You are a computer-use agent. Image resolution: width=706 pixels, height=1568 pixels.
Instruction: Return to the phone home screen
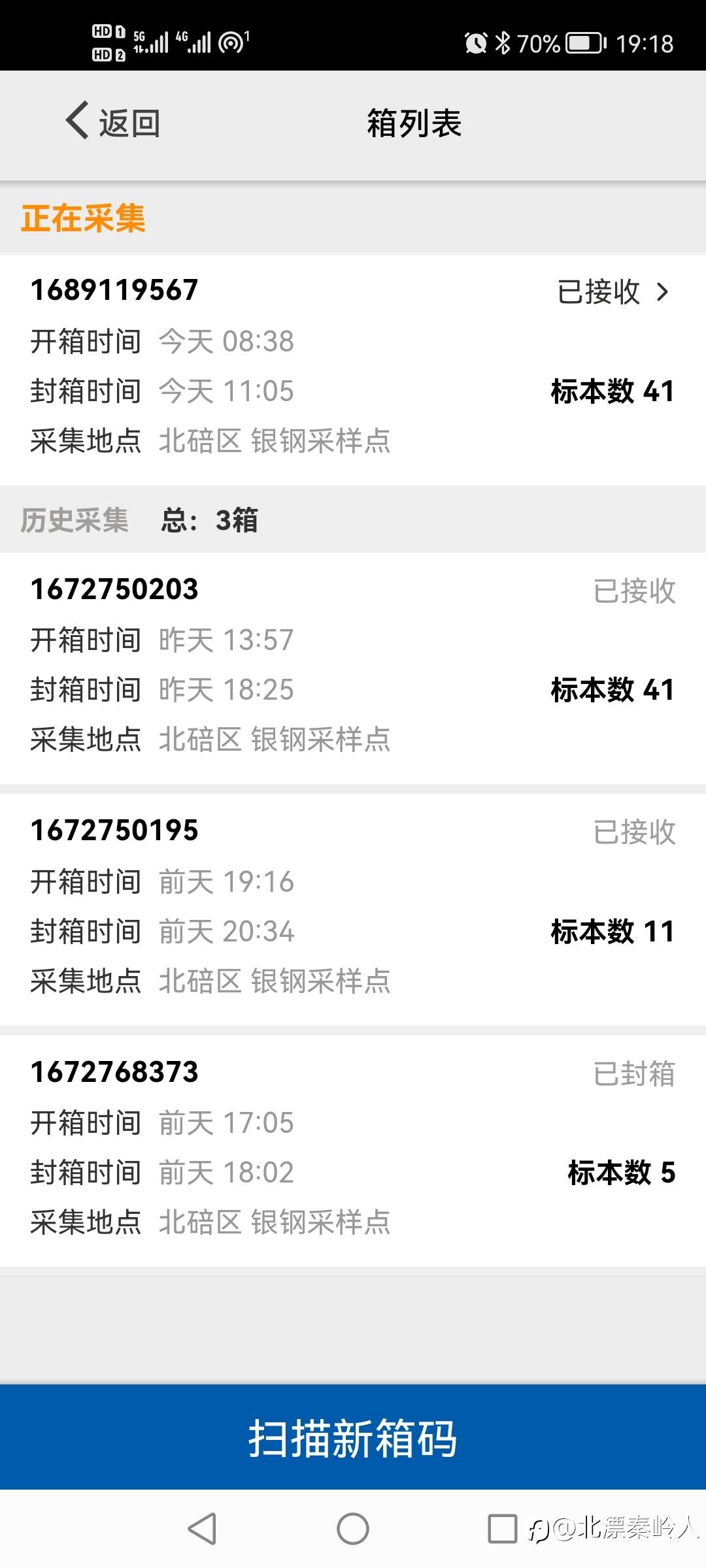[353, 1529]
